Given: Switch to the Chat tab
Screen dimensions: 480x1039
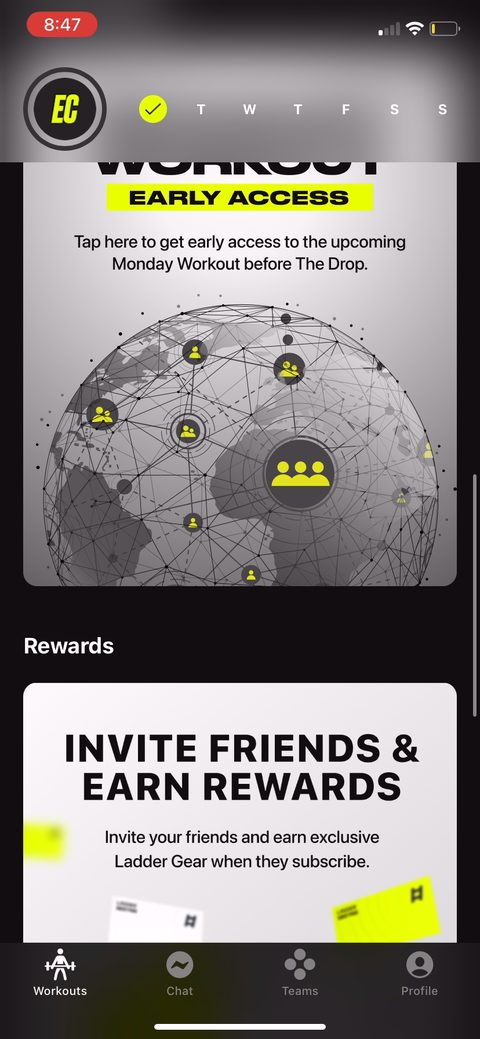Looking at the screenshot, I should tap(180, 973).
